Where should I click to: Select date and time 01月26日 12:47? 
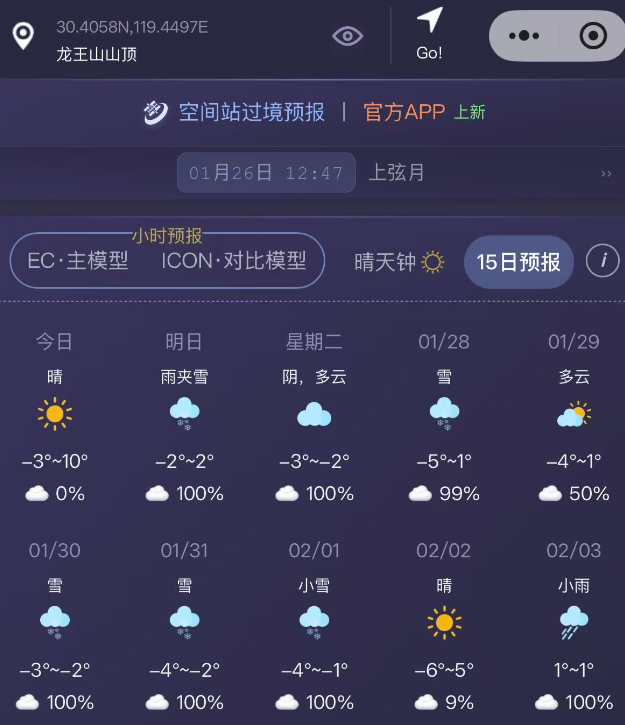tap(266, 173)
